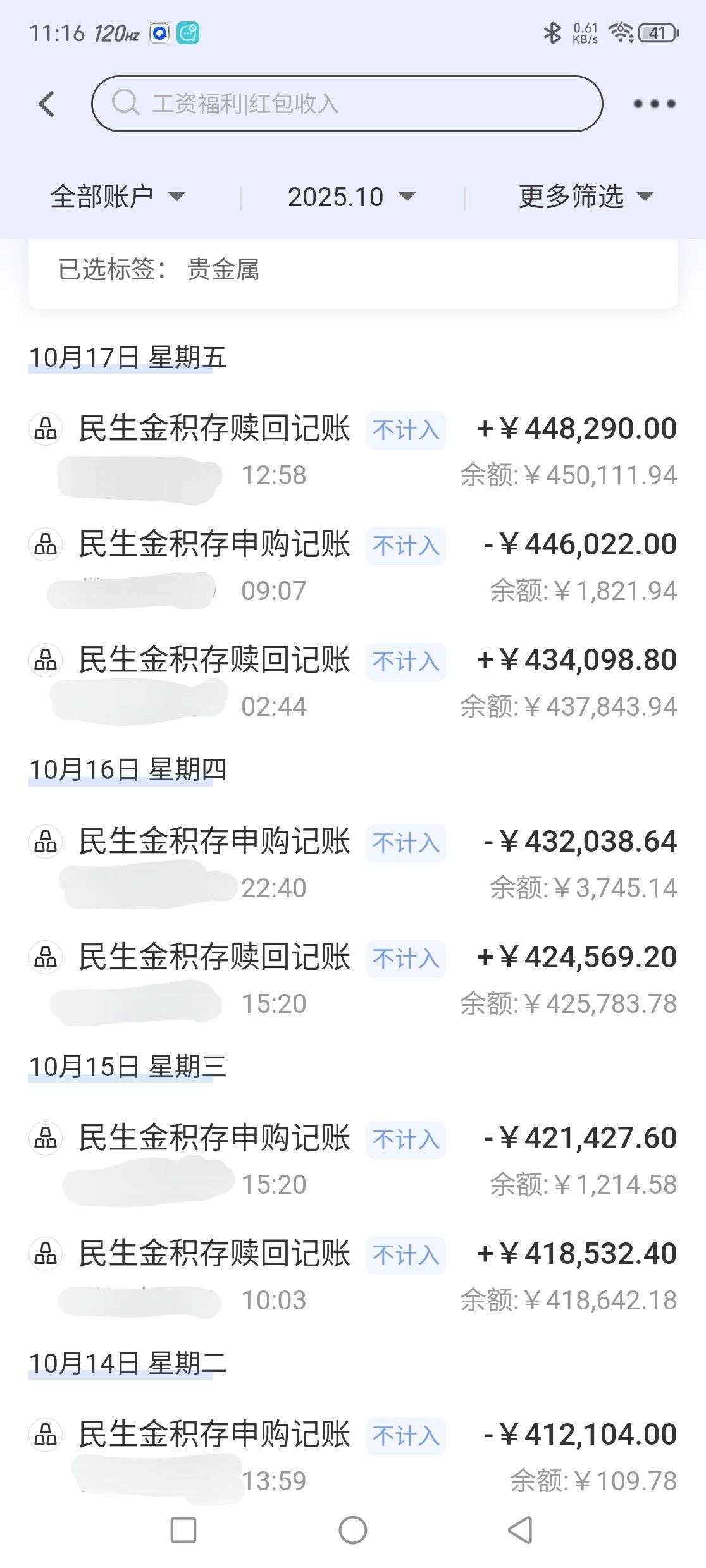This screenshot has height=1568, width=706.
Task: Open the +¥418,532.40 赎回 transaction
Action: click(353, 1275)
